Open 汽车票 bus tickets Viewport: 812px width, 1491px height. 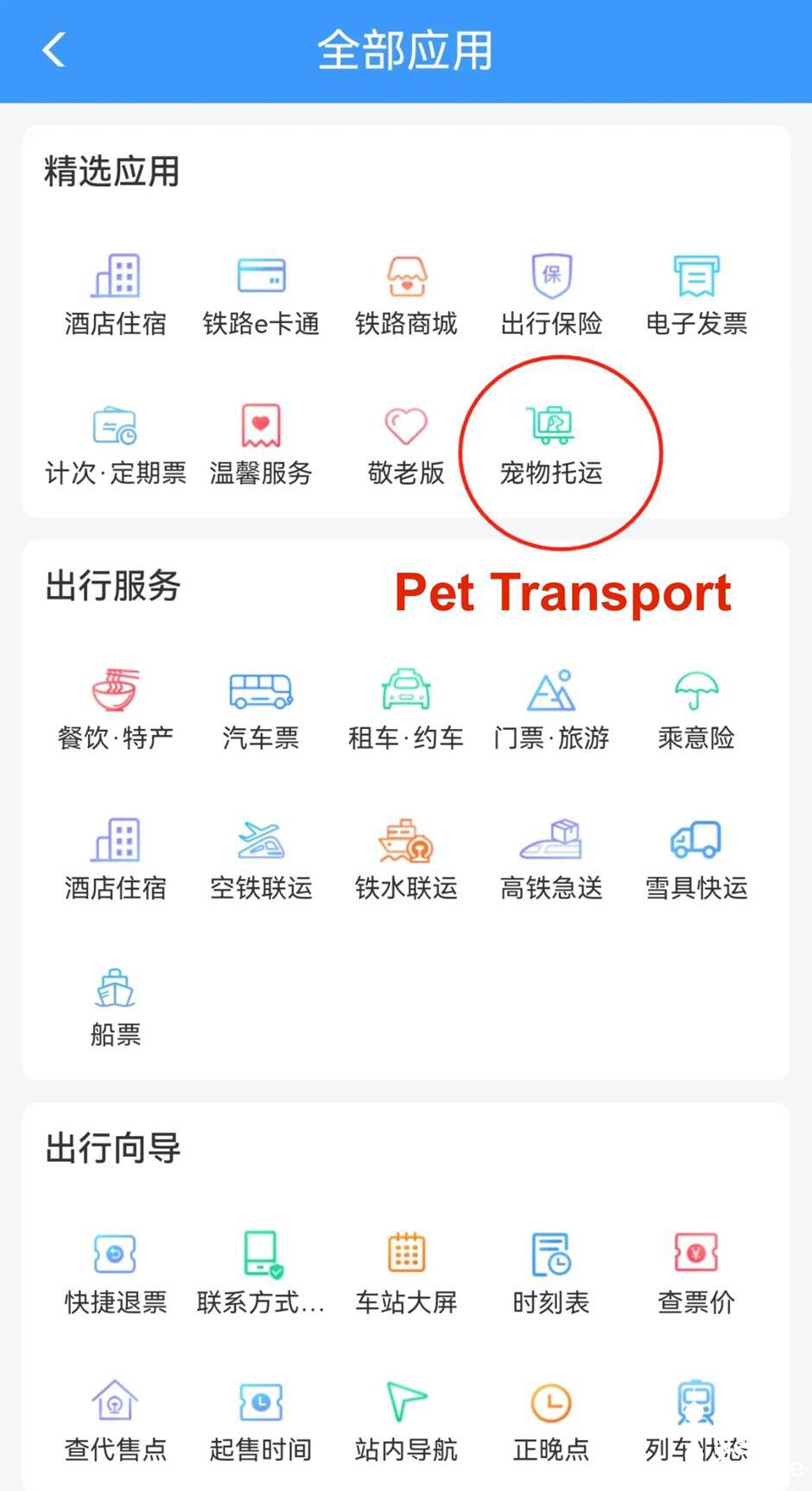point(261,708)
